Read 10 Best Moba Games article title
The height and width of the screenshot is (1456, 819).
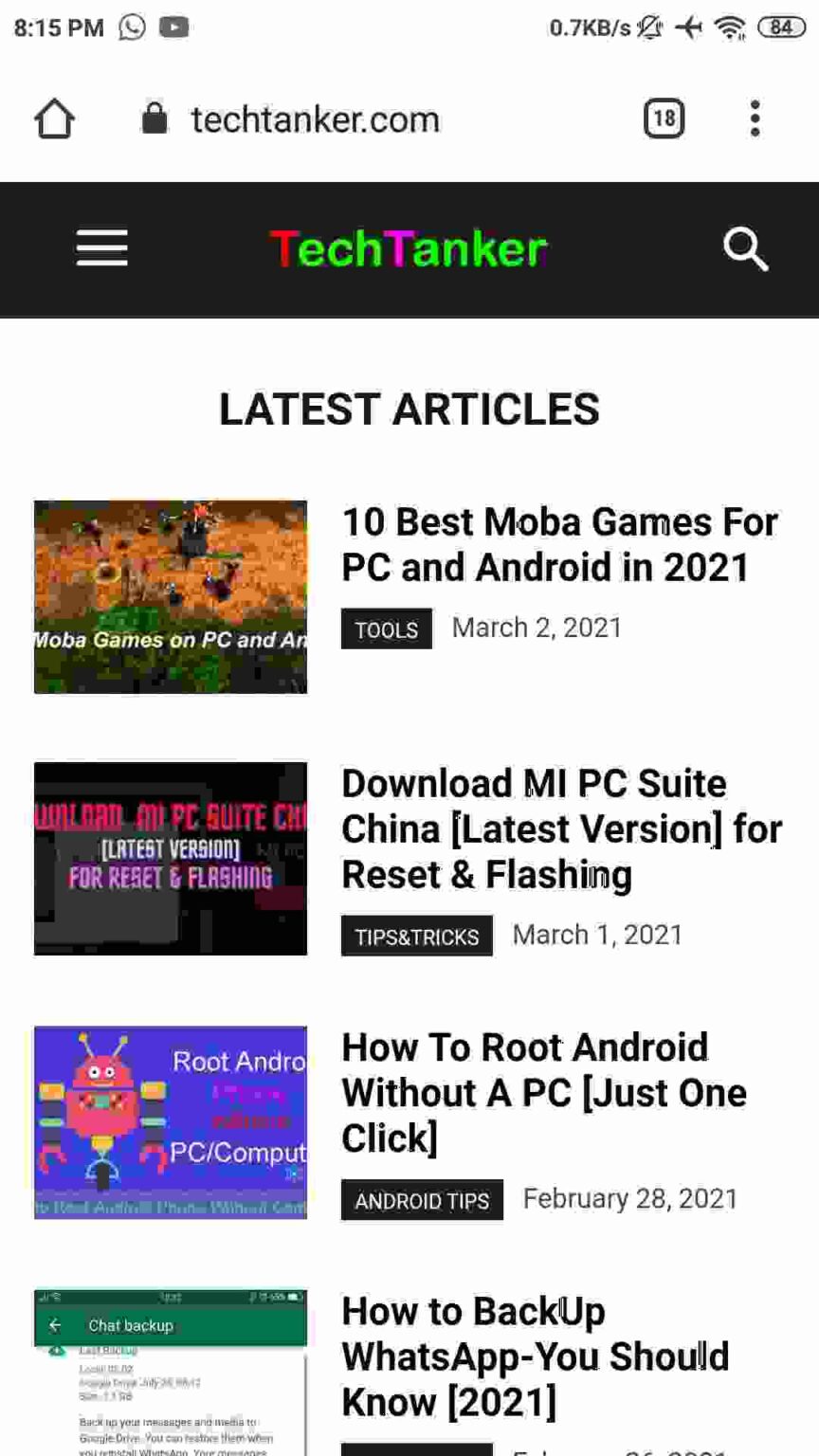[559, 544]
